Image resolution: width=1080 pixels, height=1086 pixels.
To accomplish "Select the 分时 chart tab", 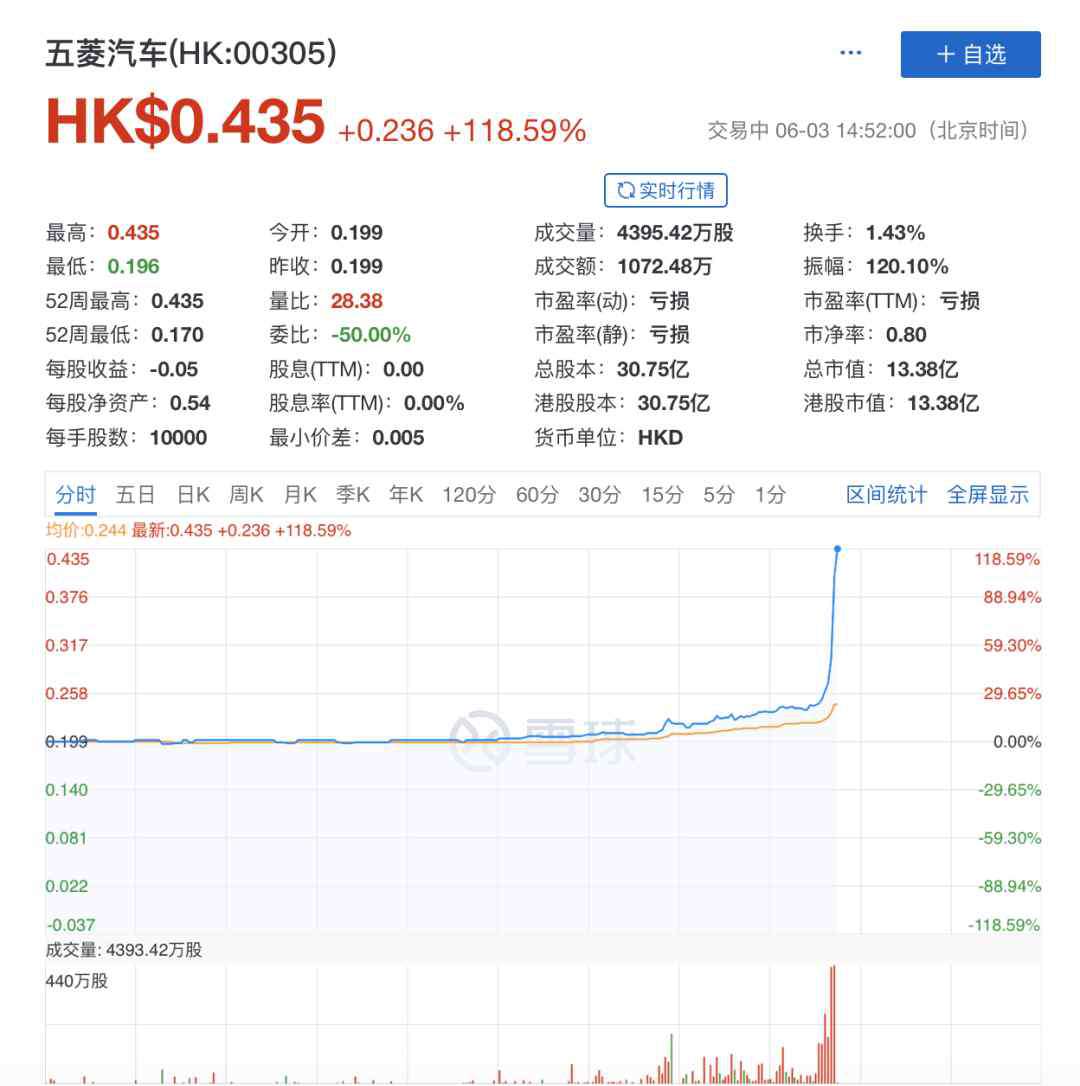I will [x=75, y=495].
